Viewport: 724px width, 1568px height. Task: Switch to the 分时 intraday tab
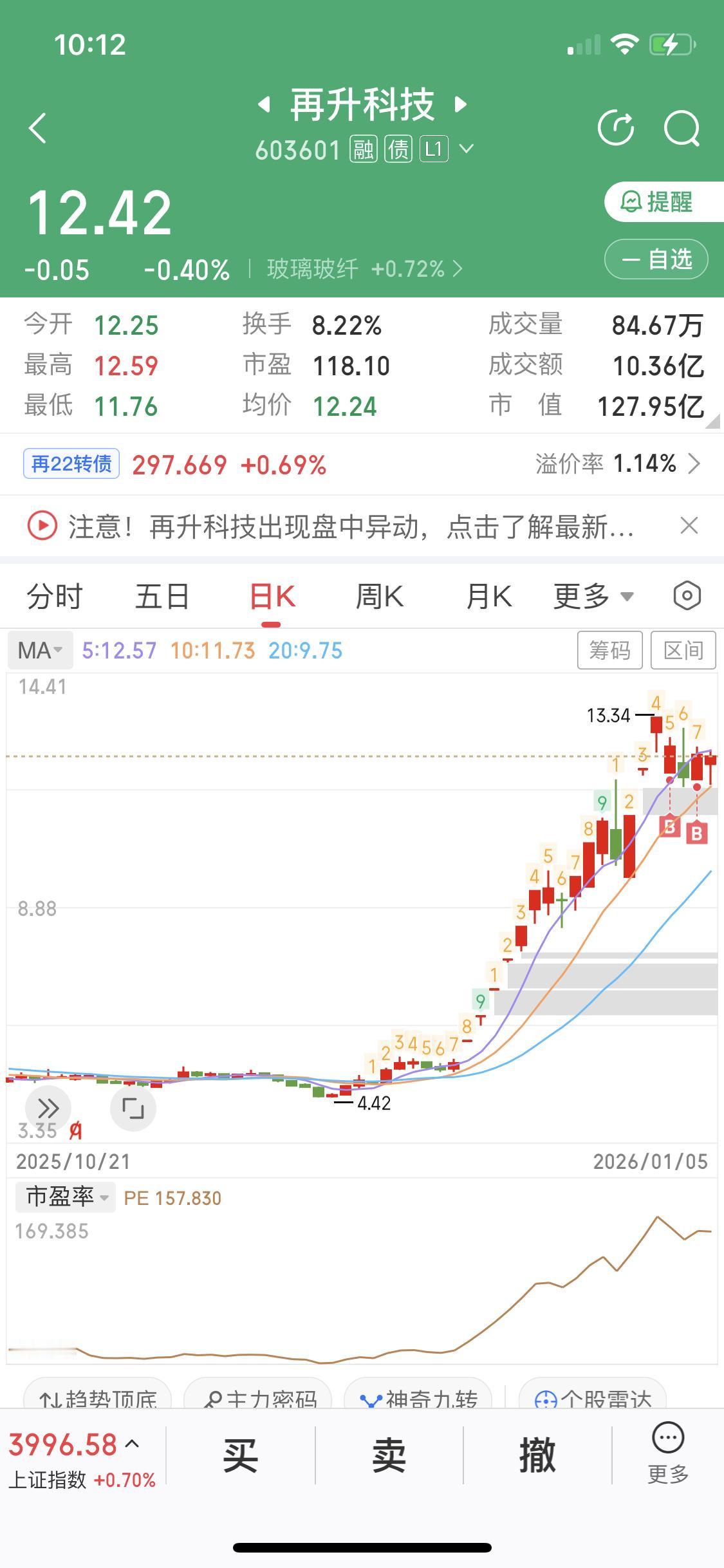tap(55, 595)
